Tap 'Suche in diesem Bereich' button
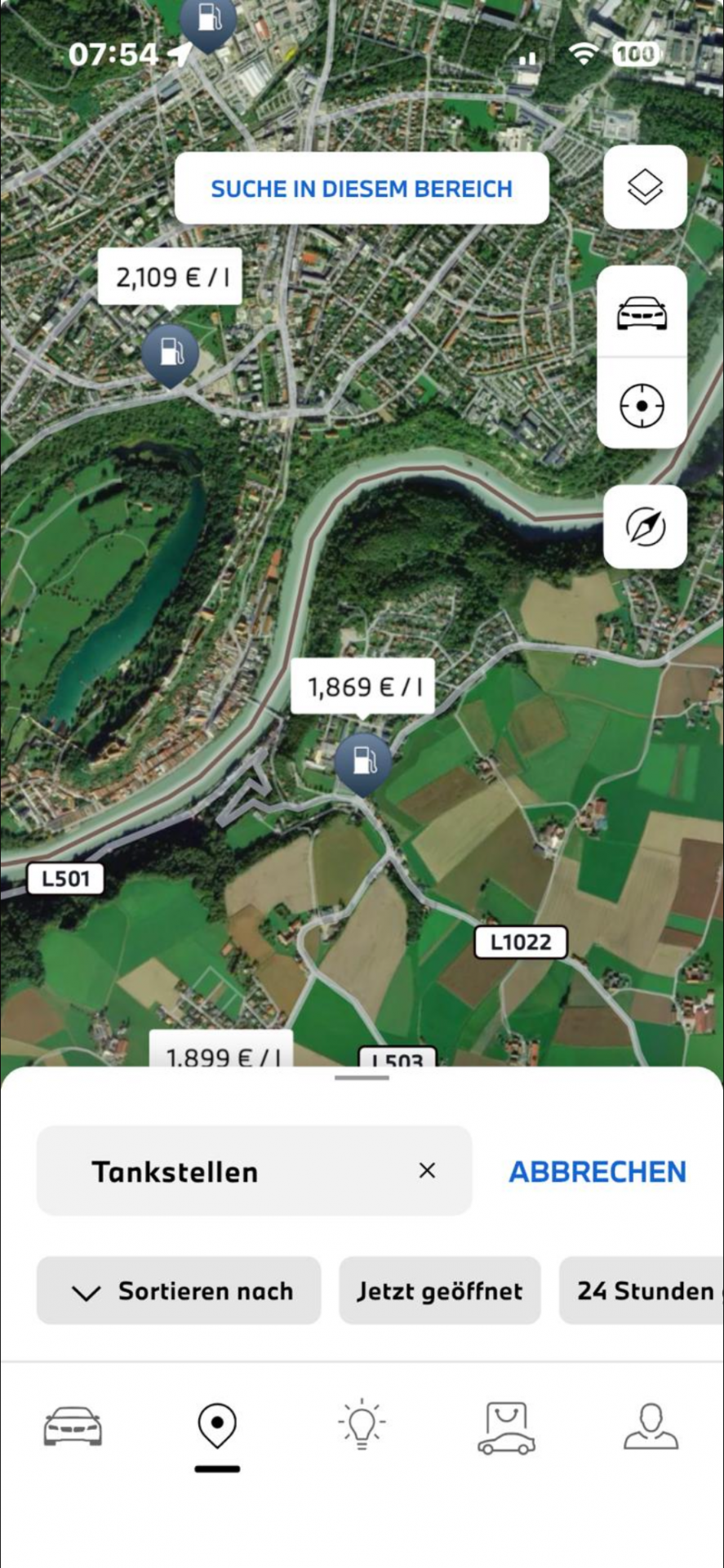Screen dimensions: 724x1568 click(362, 189)
